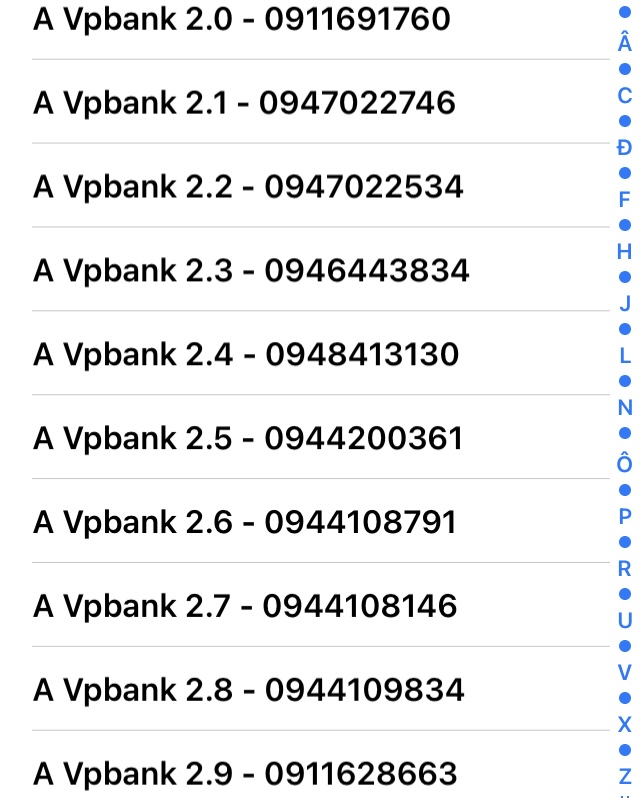Jump to letter N in the index

pos(625,408)
